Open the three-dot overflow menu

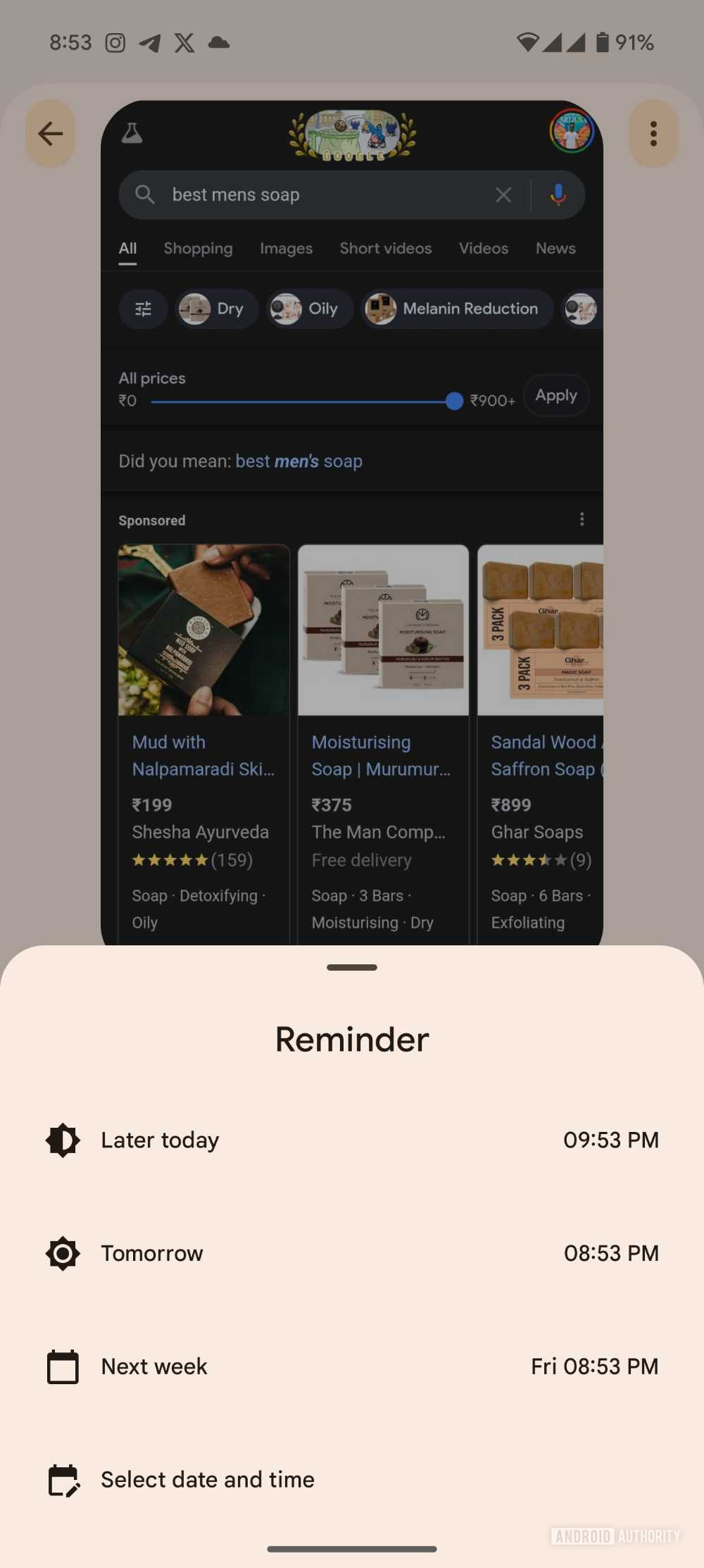click(653, 133)
